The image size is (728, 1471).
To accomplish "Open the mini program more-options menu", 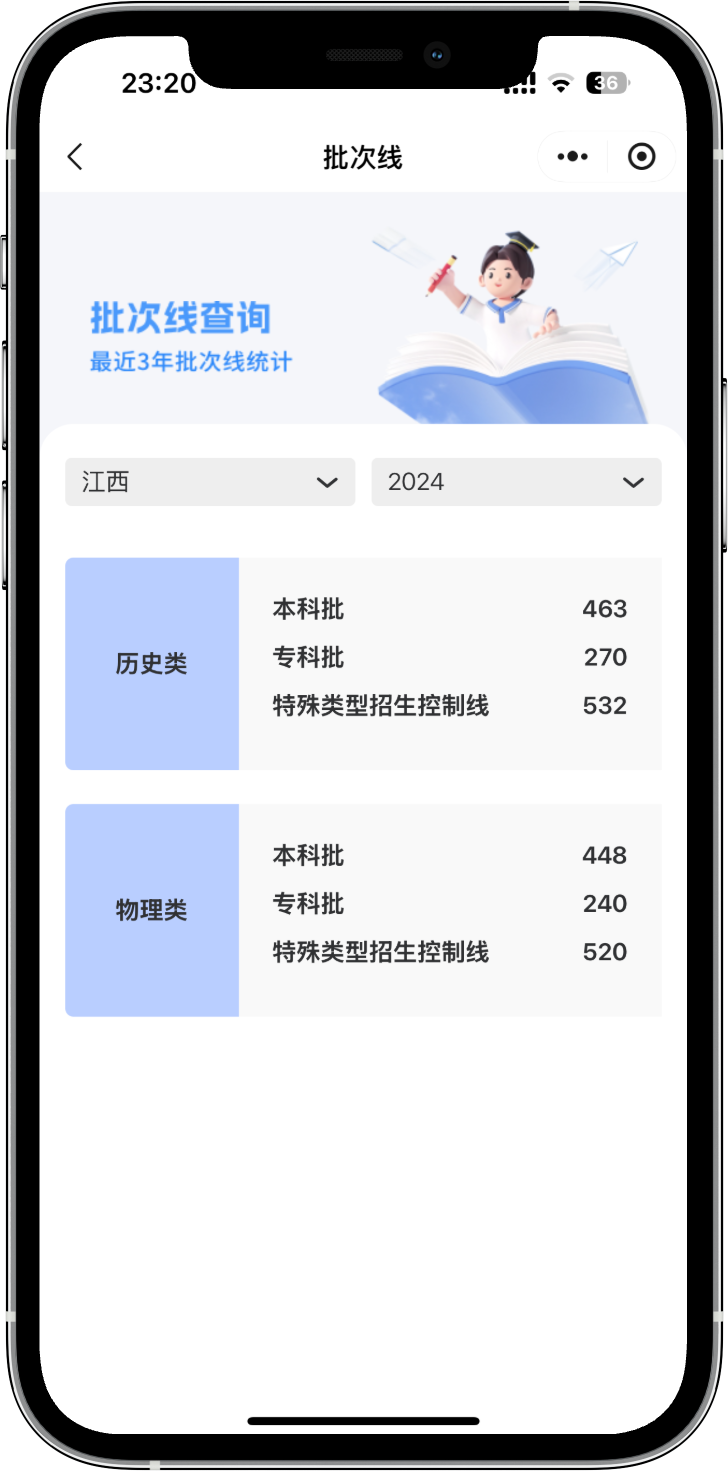I will [x=573, y=157].
